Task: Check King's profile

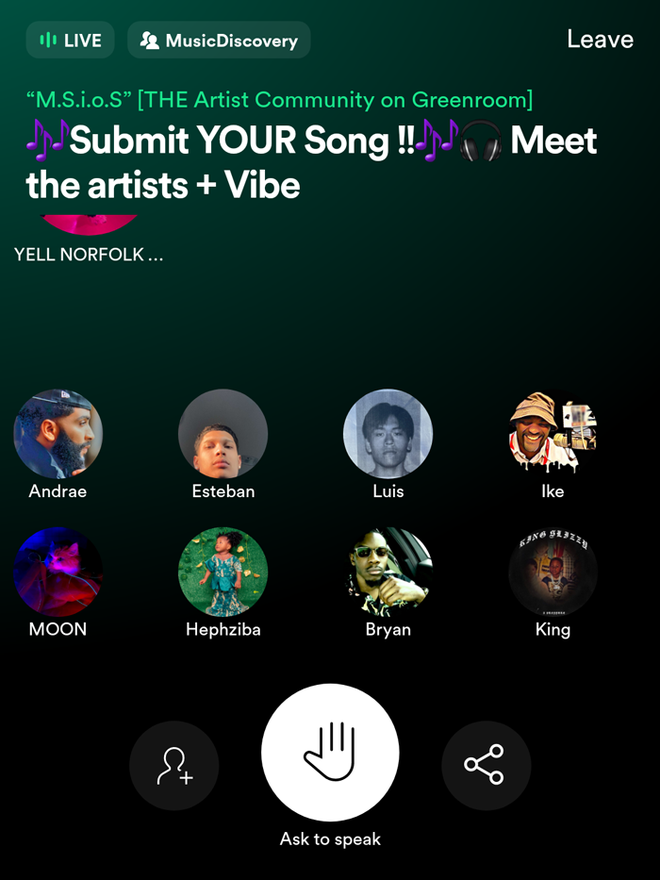Action: [x=552, y=572]
